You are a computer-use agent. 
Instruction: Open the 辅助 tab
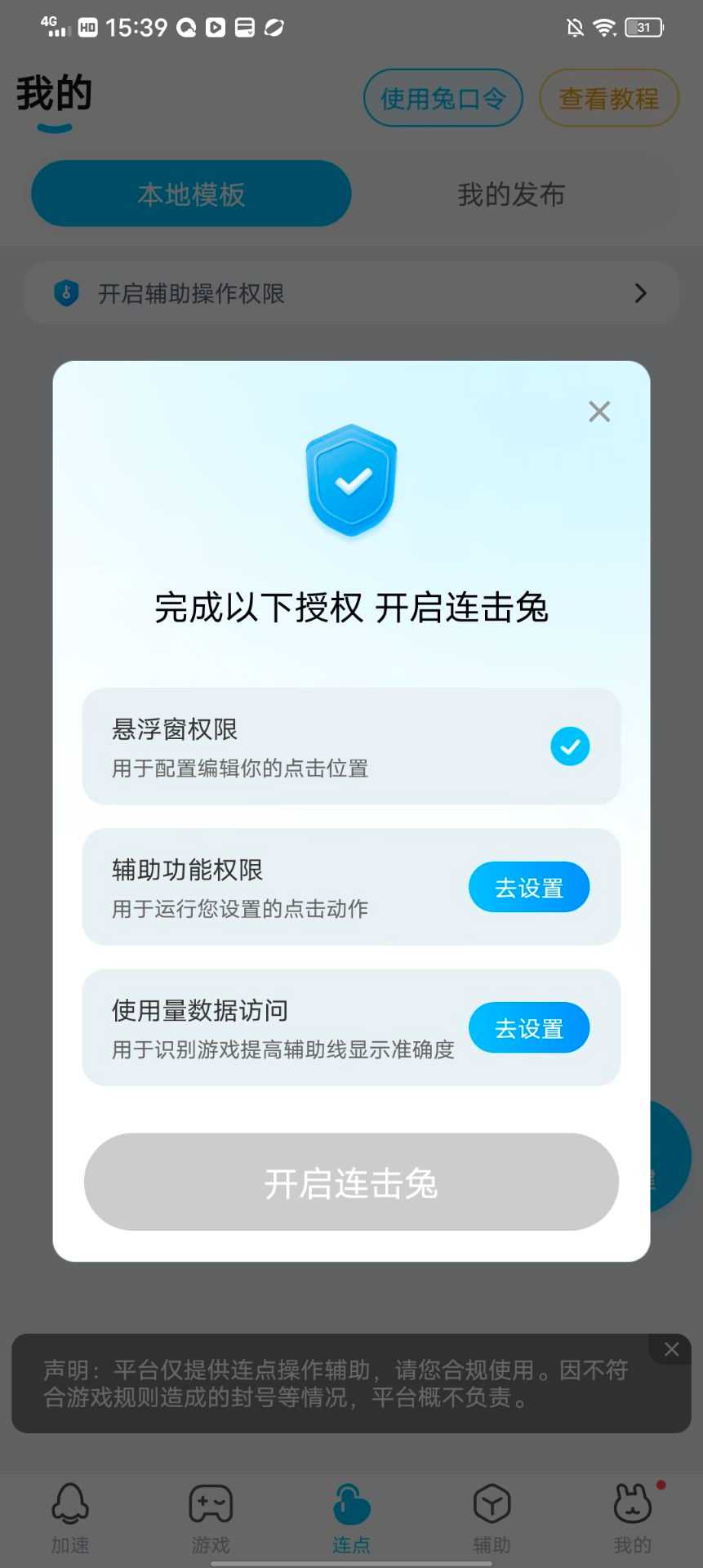click(x=492, y=1517)
